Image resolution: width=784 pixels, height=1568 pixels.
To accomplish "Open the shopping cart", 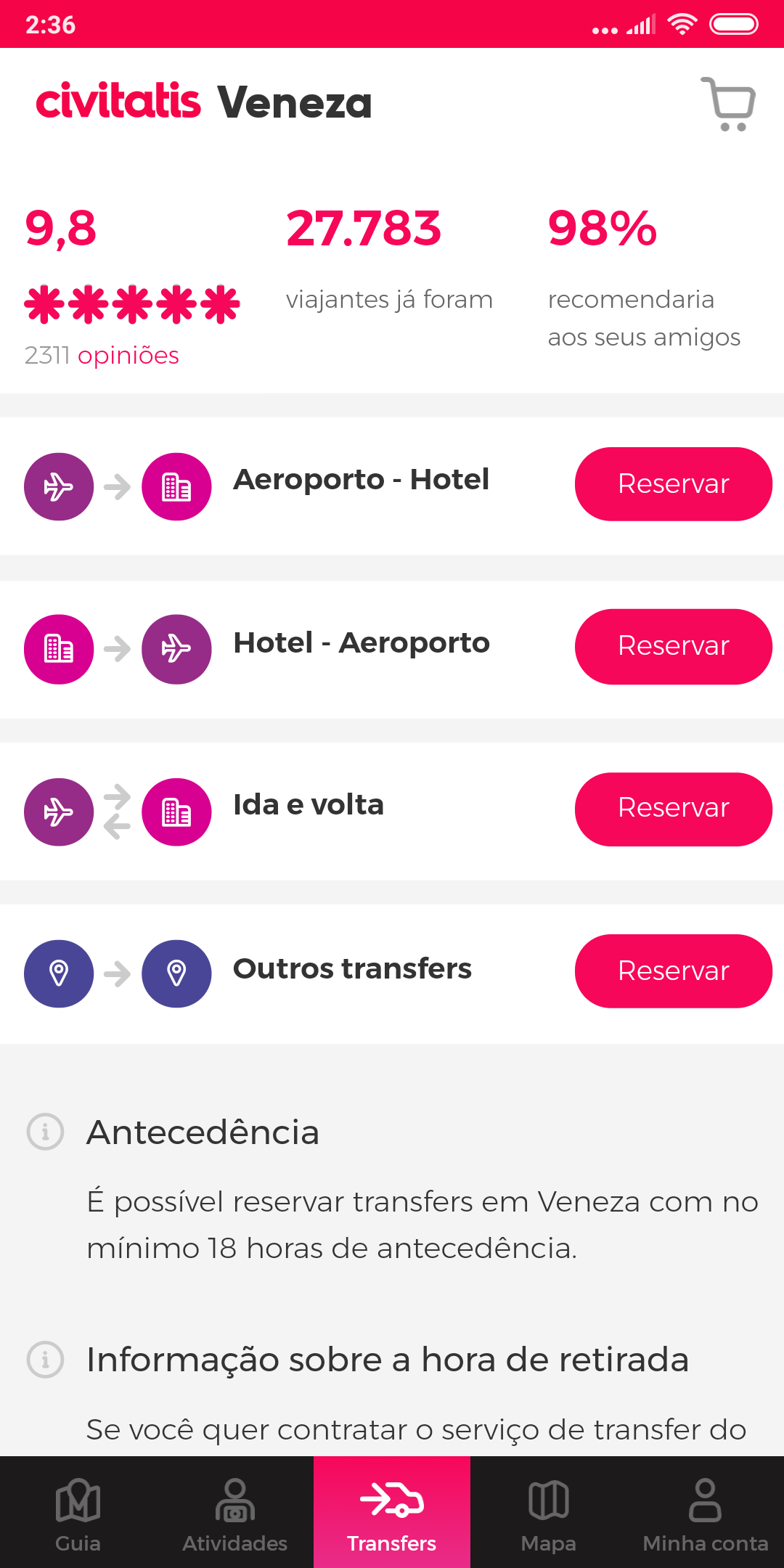I will point(728,104).
